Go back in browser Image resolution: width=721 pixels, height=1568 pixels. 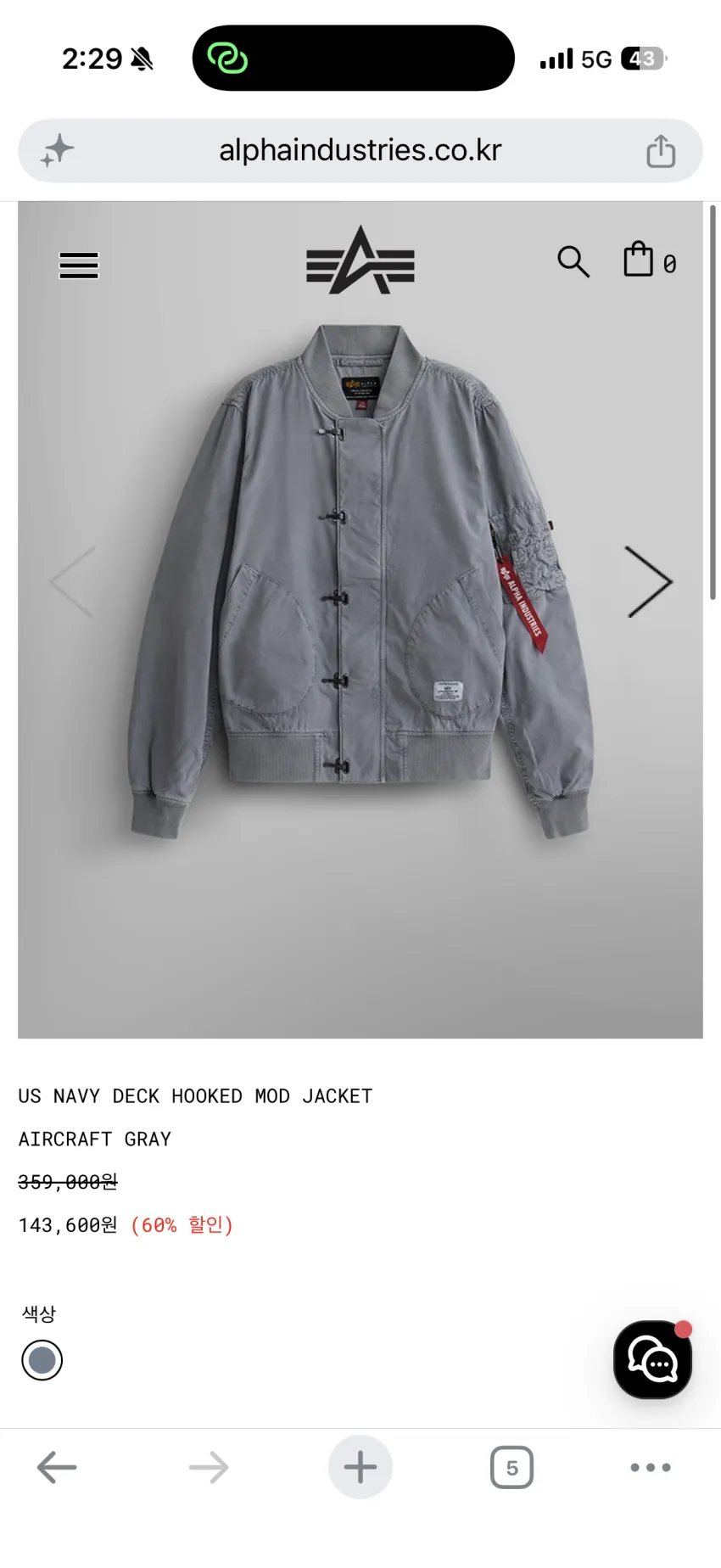57,1467
